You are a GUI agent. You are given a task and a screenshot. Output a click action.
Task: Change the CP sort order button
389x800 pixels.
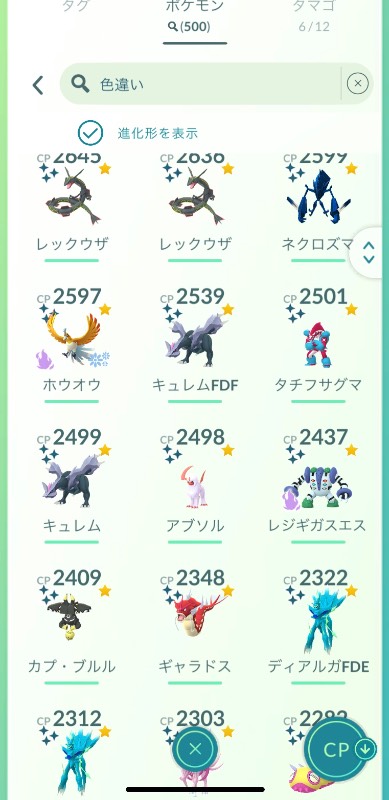coord(344,749)
